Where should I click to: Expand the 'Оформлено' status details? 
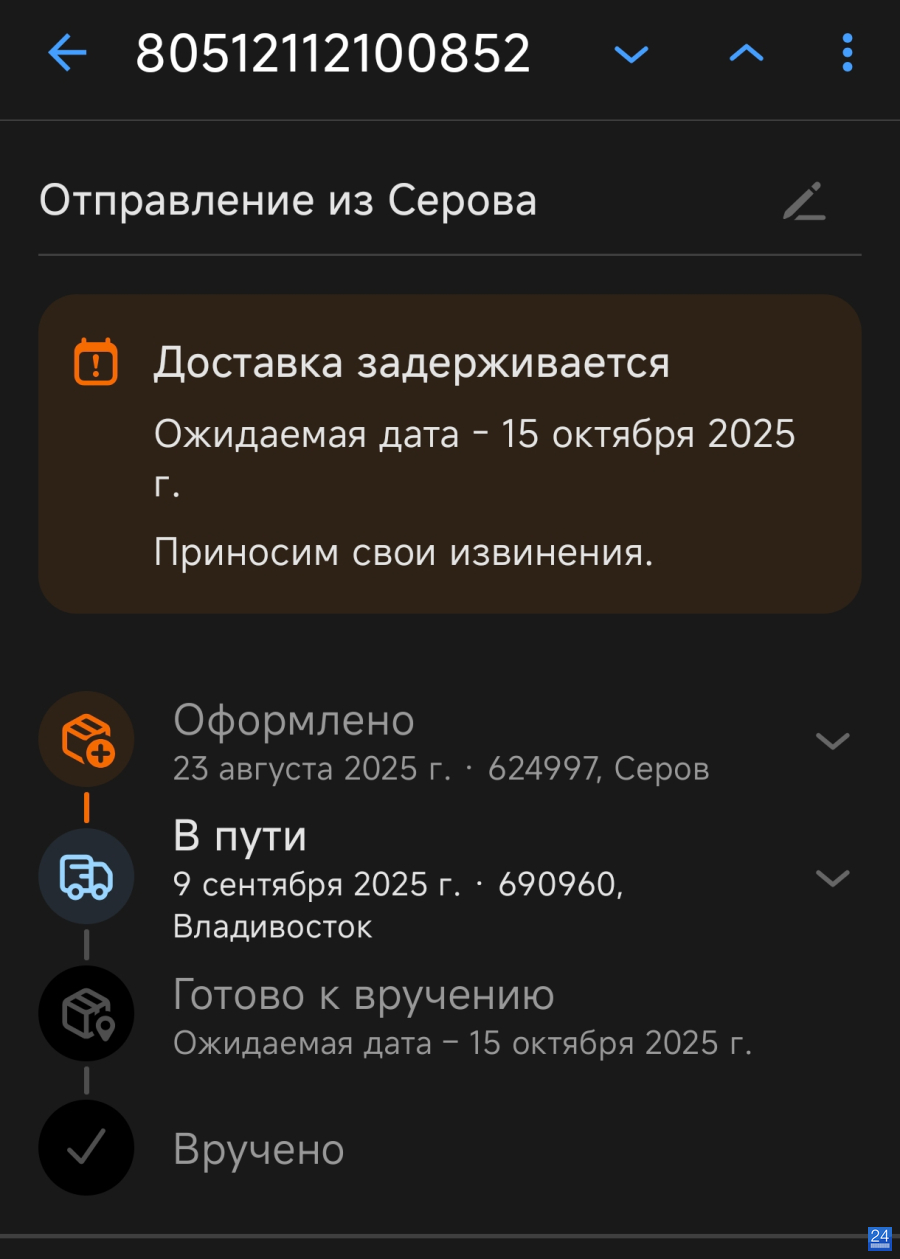click(832, 741)
